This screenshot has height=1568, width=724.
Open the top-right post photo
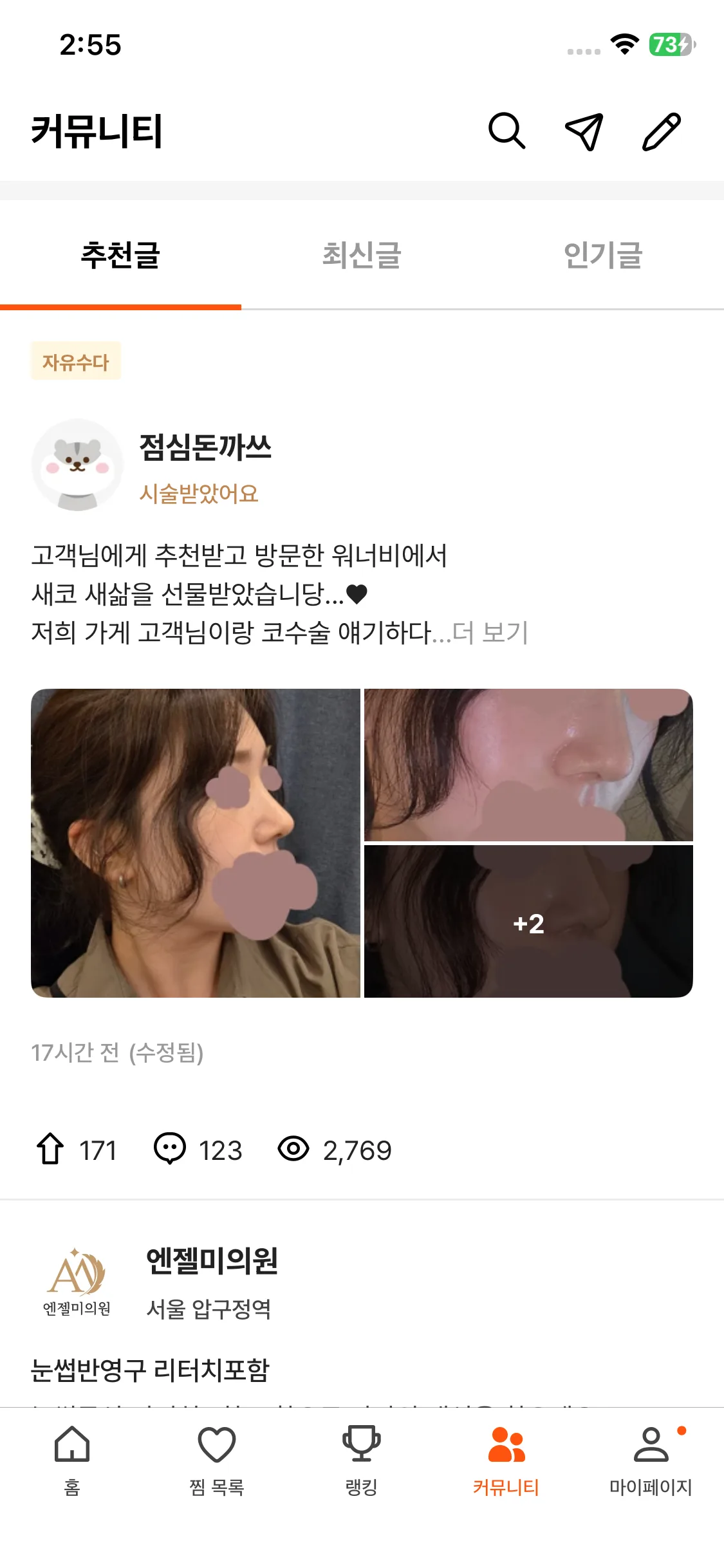tap(528, 765)
